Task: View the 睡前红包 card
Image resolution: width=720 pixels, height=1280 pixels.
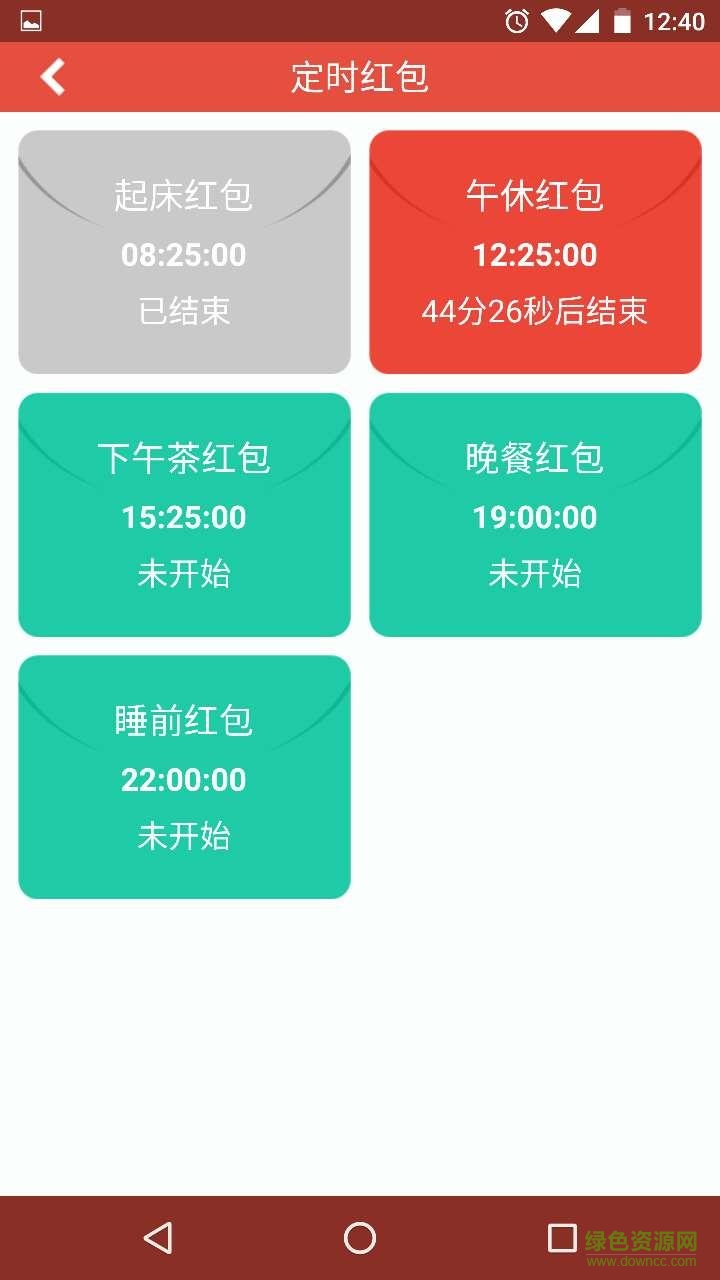Action: (x=184, y=777)
